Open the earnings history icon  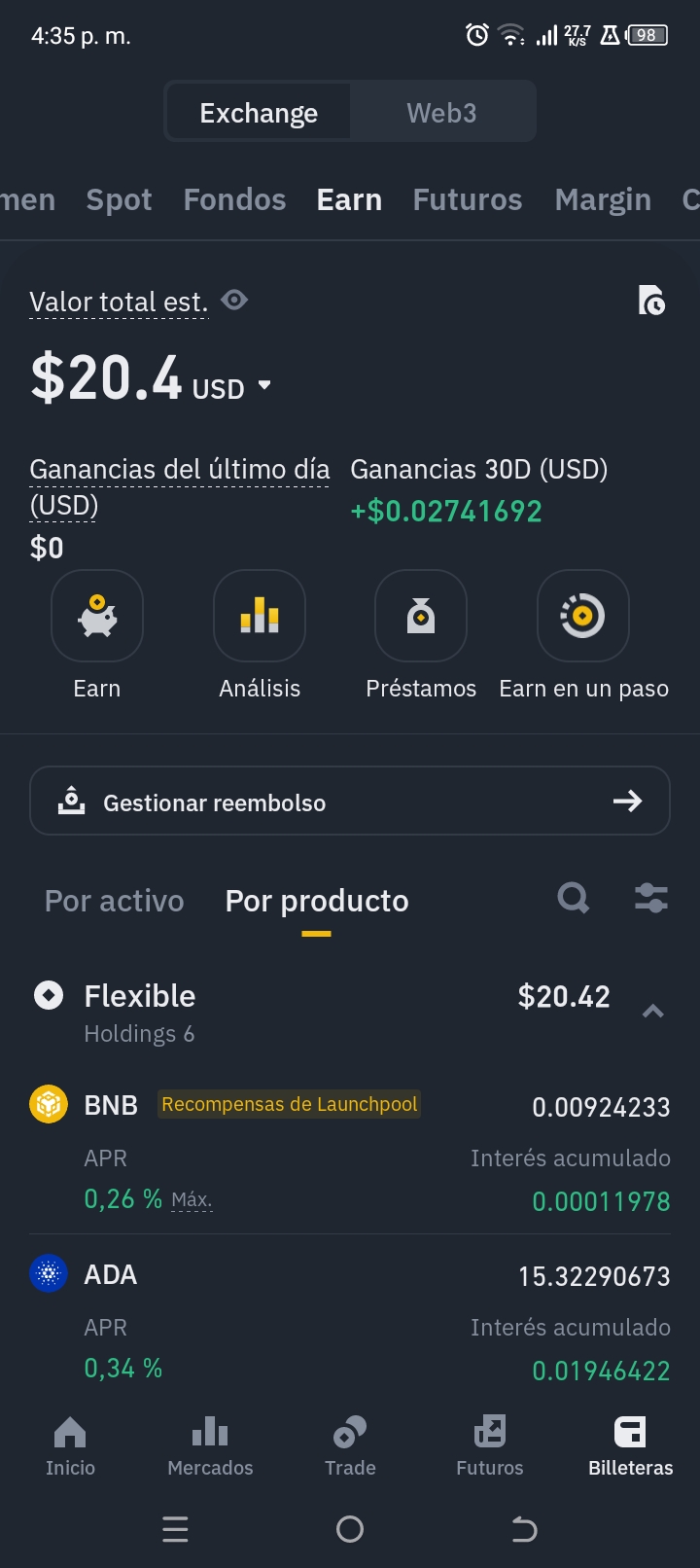point(650,301)
